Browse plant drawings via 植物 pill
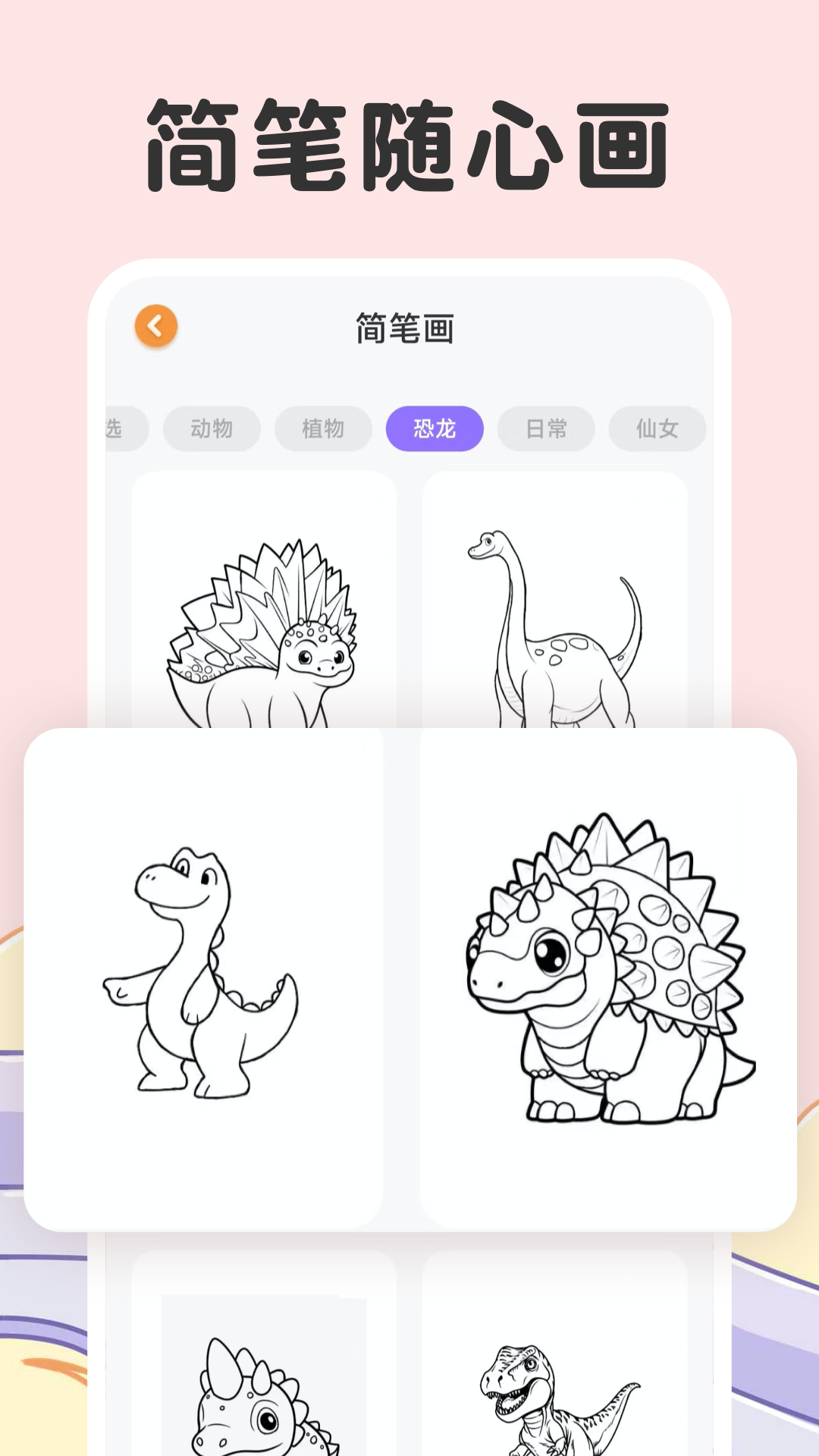The width and height of the screenshot is (819, 1456). (x=322, y=428)
